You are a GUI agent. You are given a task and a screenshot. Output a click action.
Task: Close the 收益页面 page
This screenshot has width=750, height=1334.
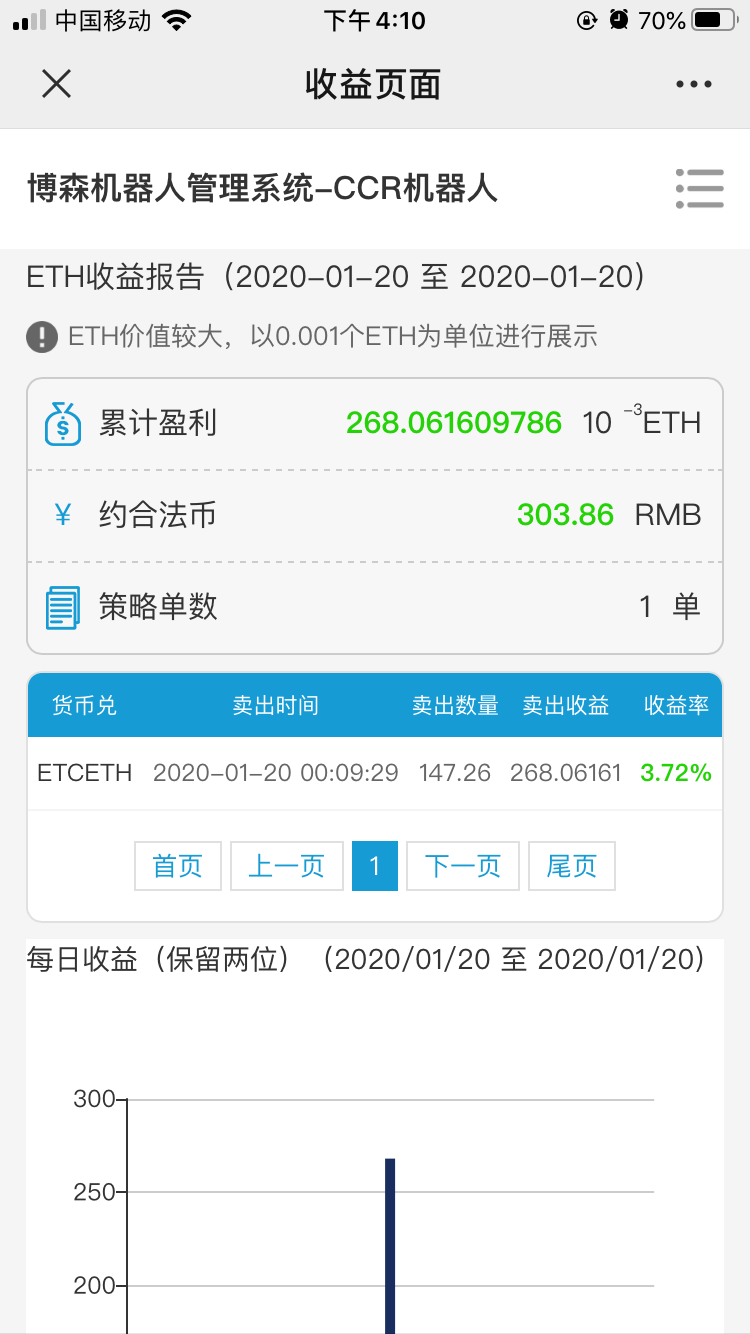56,84
